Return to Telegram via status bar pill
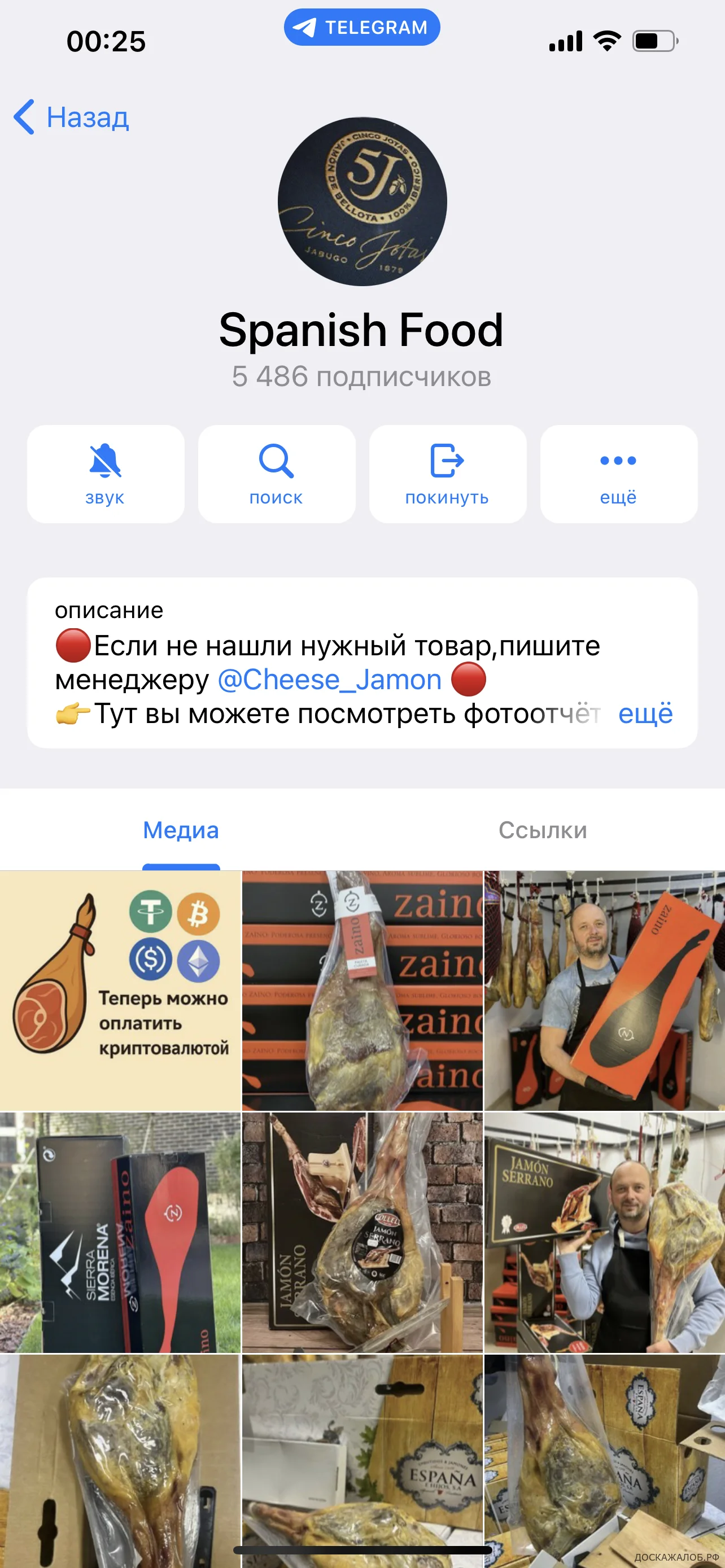 point(362,28)
